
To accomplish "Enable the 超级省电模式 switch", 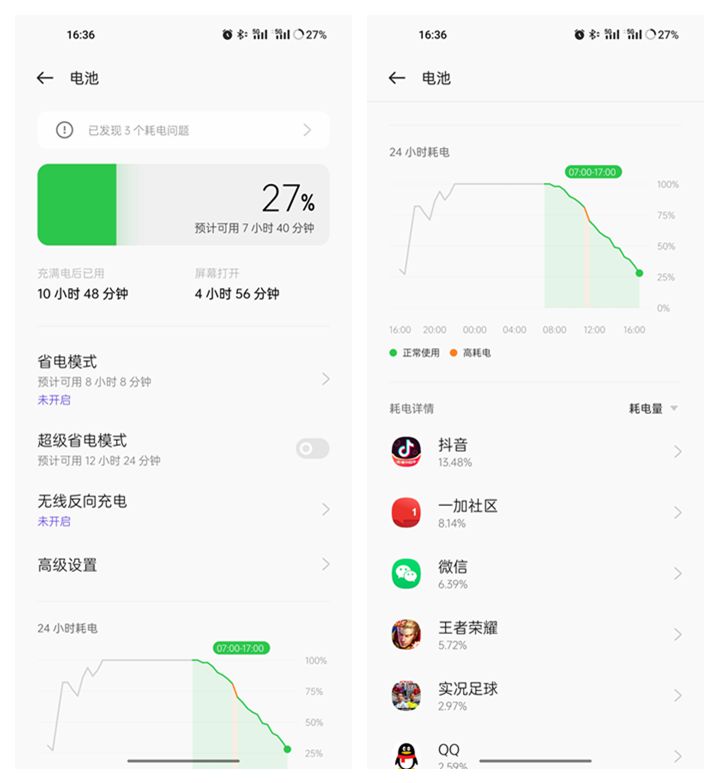I will click(311, 448).
